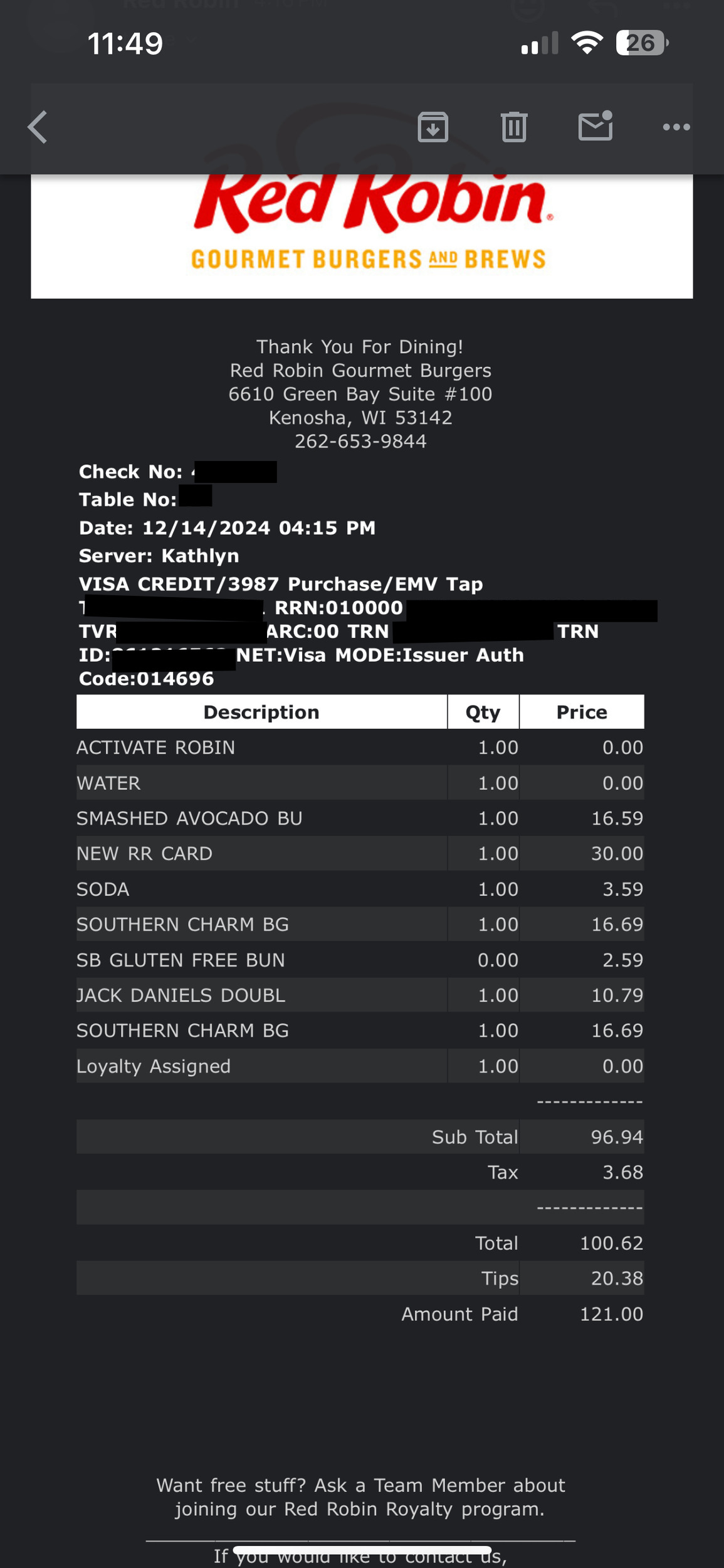Archive this Red Robin receipt email
The height and width of the screenshot is (1568, 724).
pyautogui.click(x=433, y=127)
